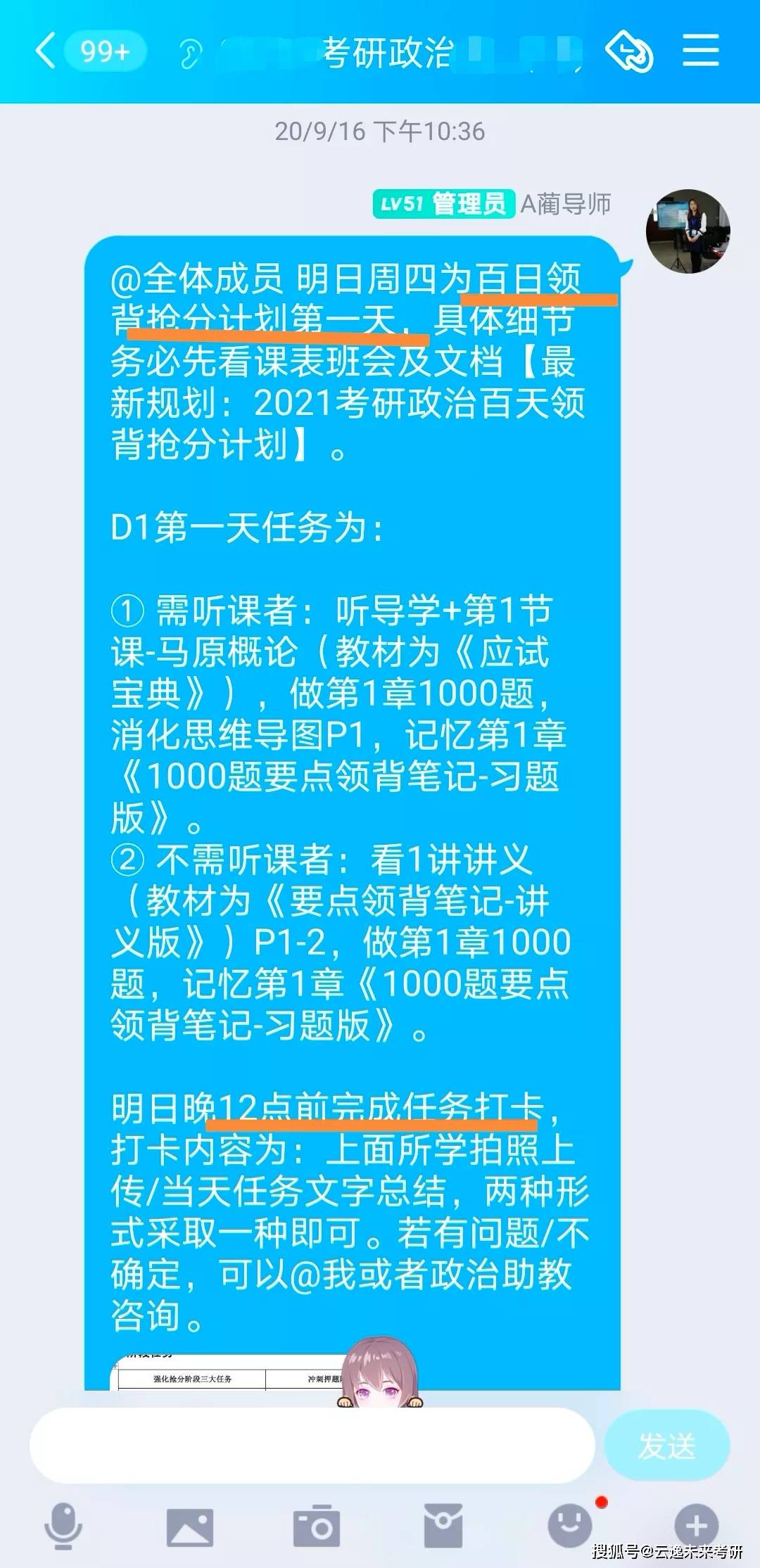Image resolution: width=760 pixels, height=1568 pixels.
Task: Open the camera to take a photo
Action: tap(316, 1526)
